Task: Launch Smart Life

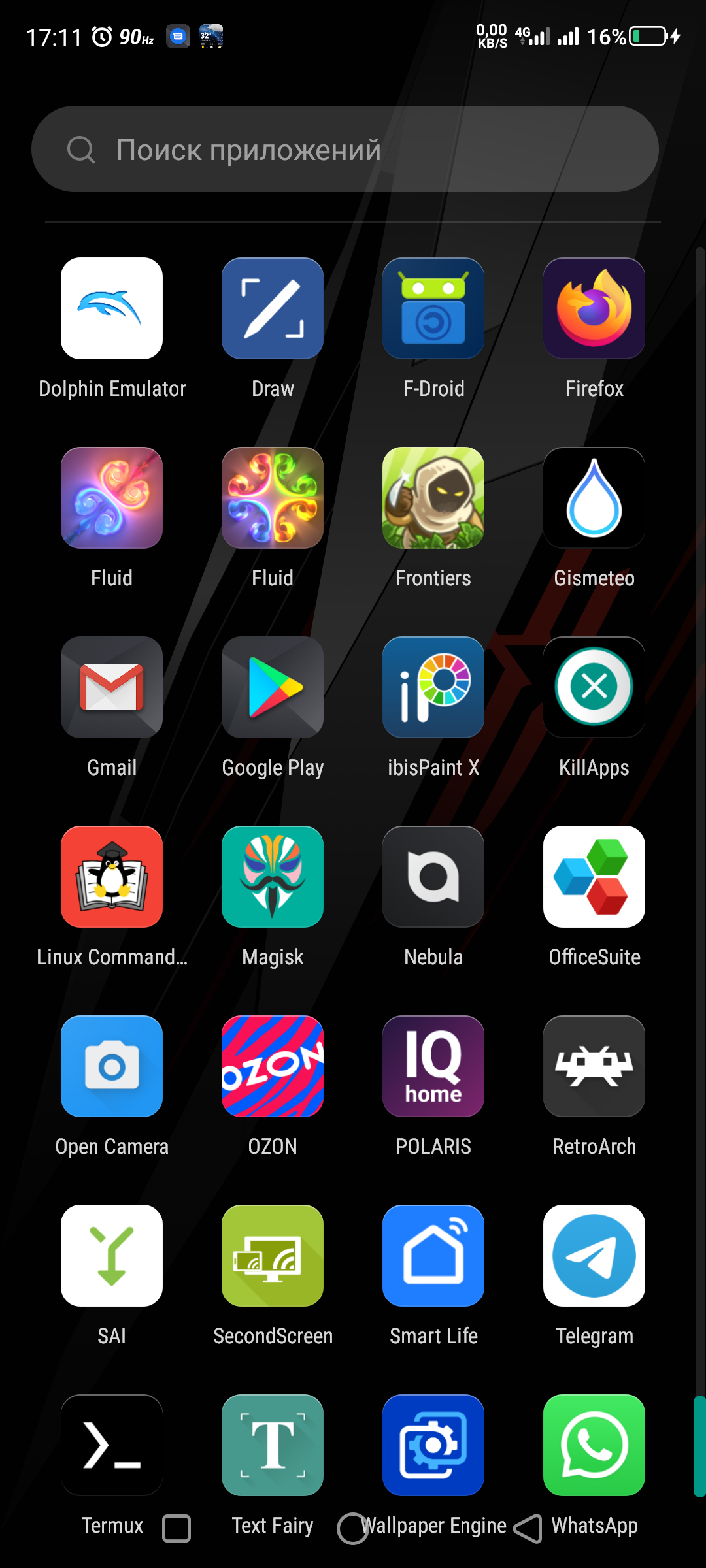Action: pos(433,1256)
